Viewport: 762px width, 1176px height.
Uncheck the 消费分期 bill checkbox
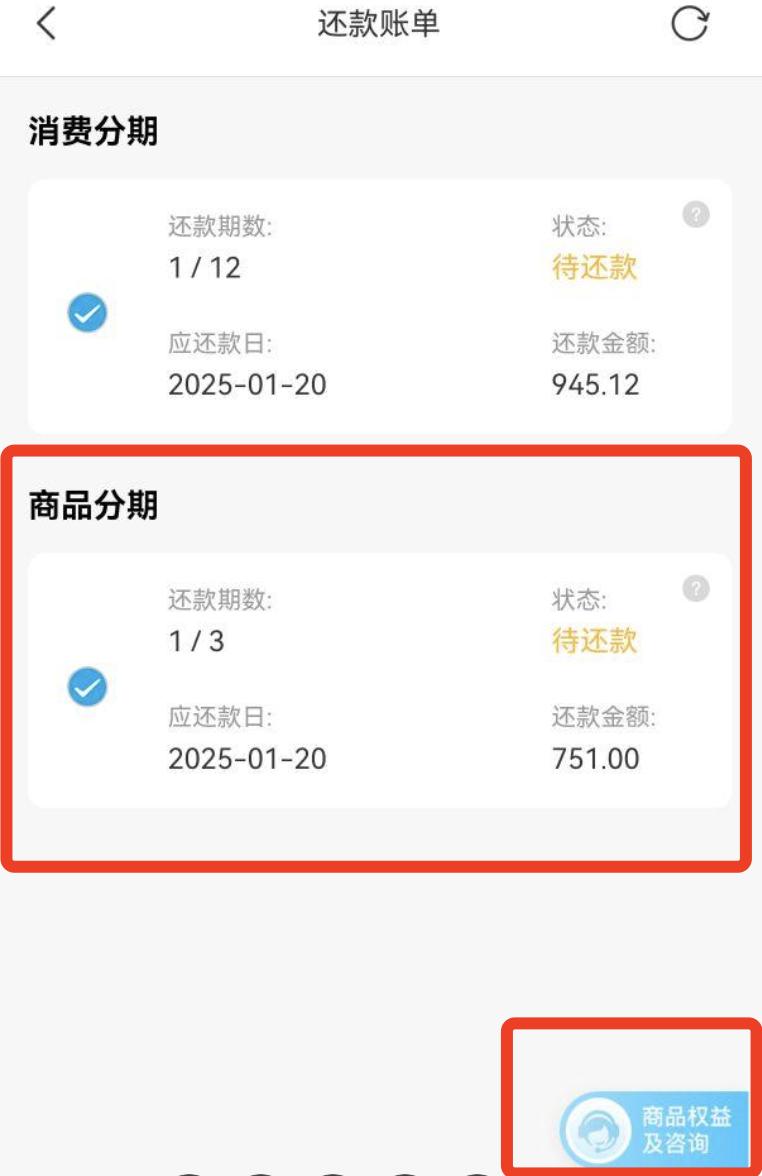pyautogui.click(x=87, y=314)
